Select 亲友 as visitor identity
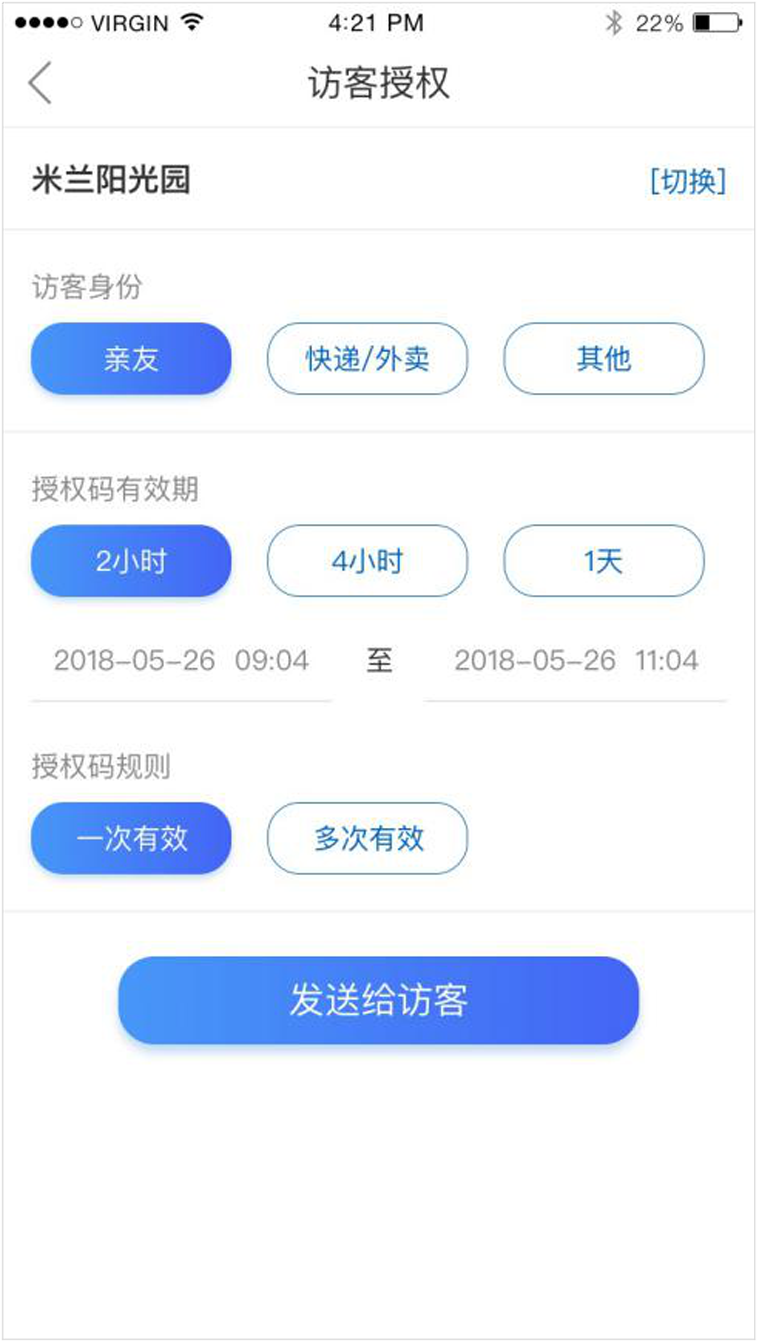759x1342 pixels. coord(131,359)
